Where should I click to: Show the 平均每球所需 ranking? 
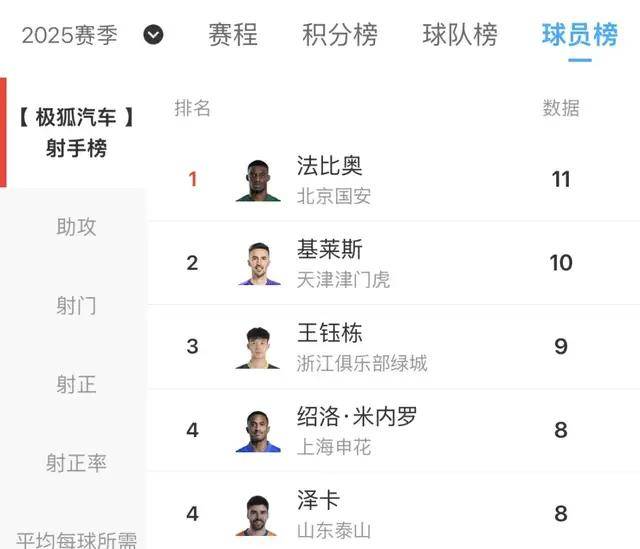(76, 540)
